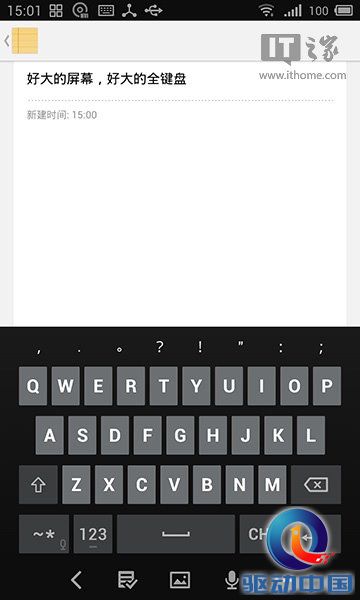Add a checklist with the checklist icon
Screen dimensions: 360x600
pos(127,580)
